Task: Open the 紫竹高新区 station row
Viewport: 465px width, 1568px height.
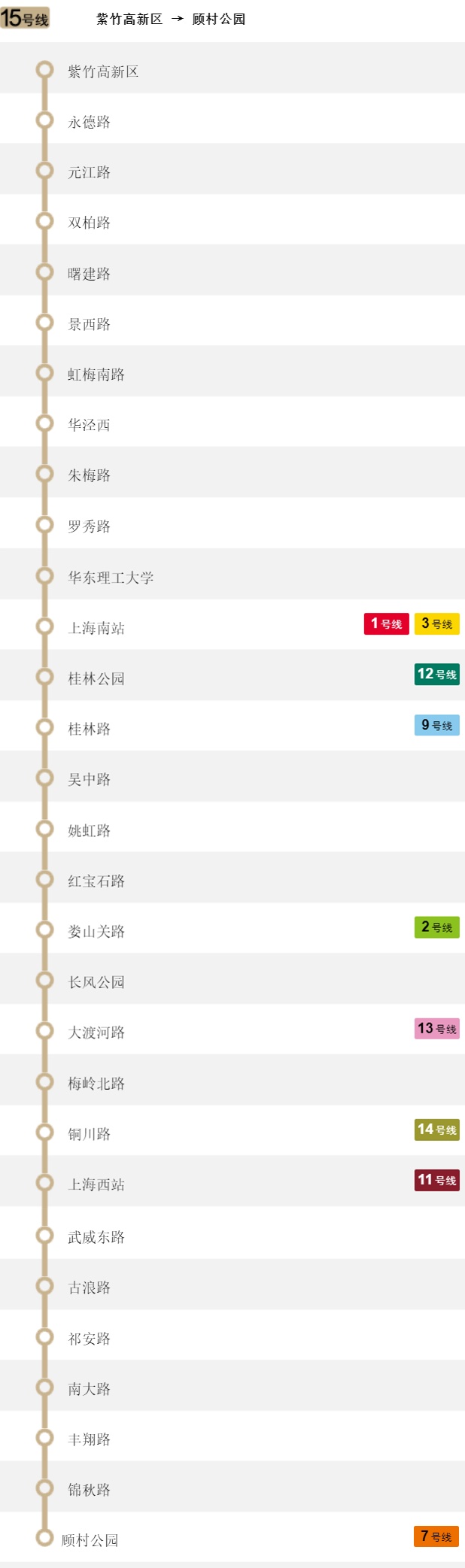Action: pos(103,71)
